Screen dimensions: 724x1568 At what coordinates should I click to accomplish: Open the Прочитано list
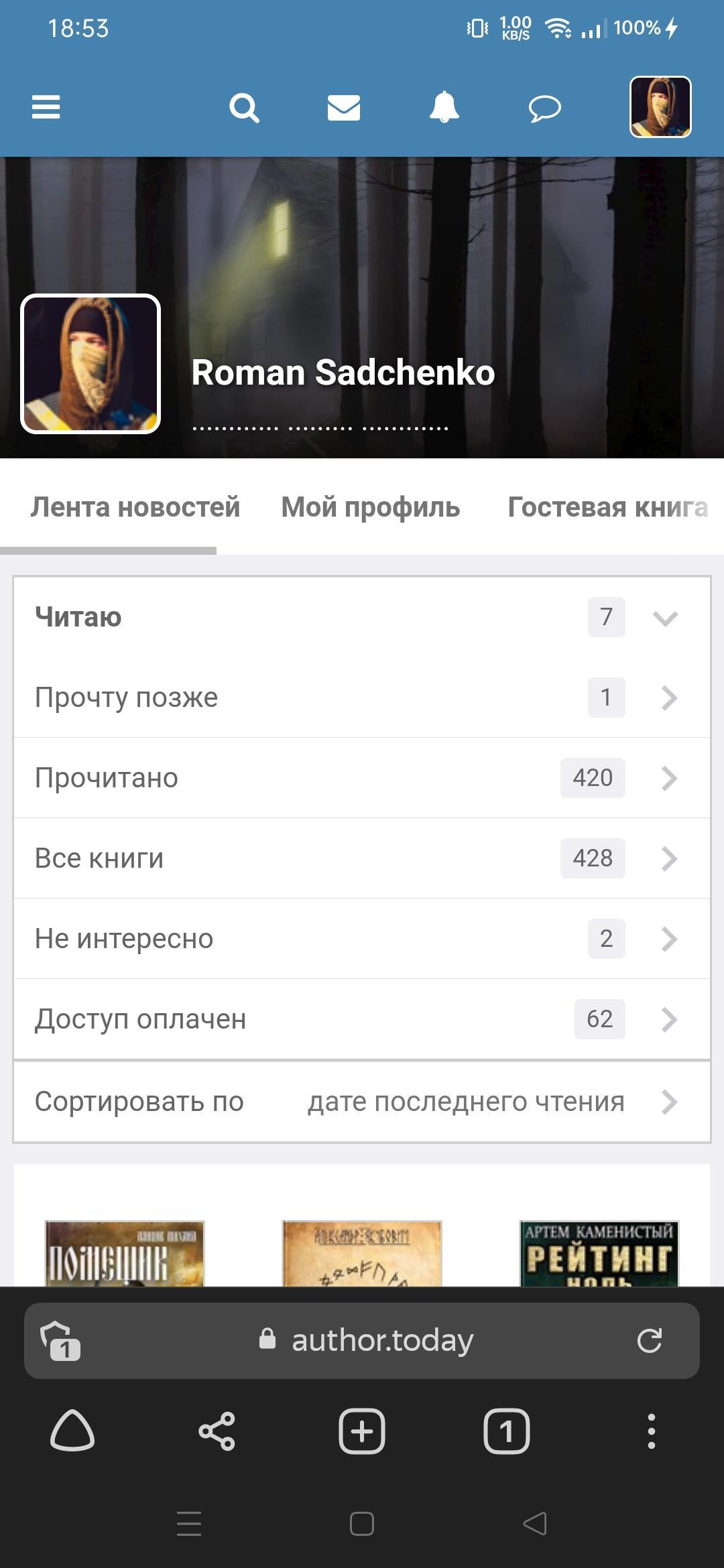tap(362, 778)
